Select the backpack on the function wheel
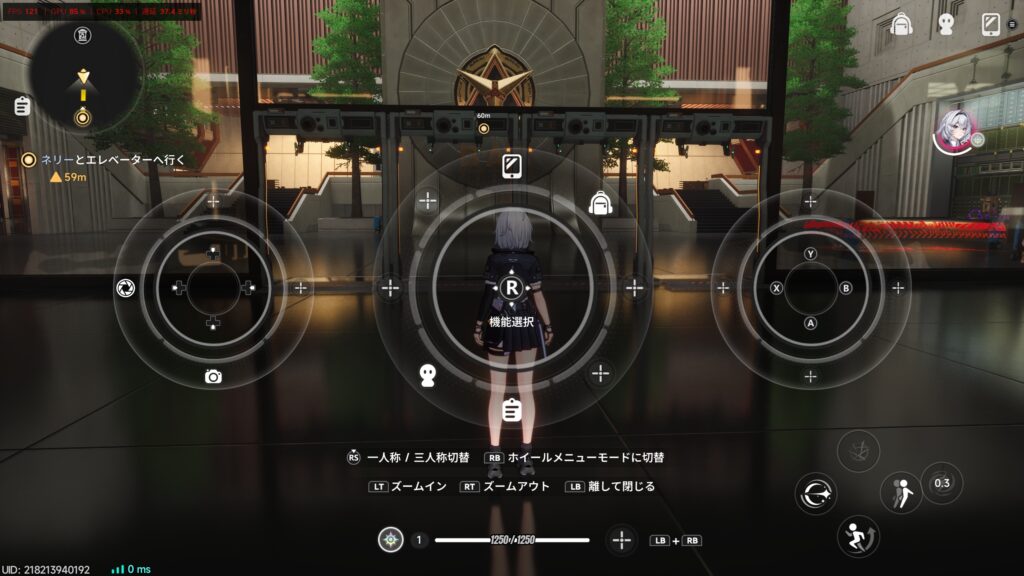 601,204
